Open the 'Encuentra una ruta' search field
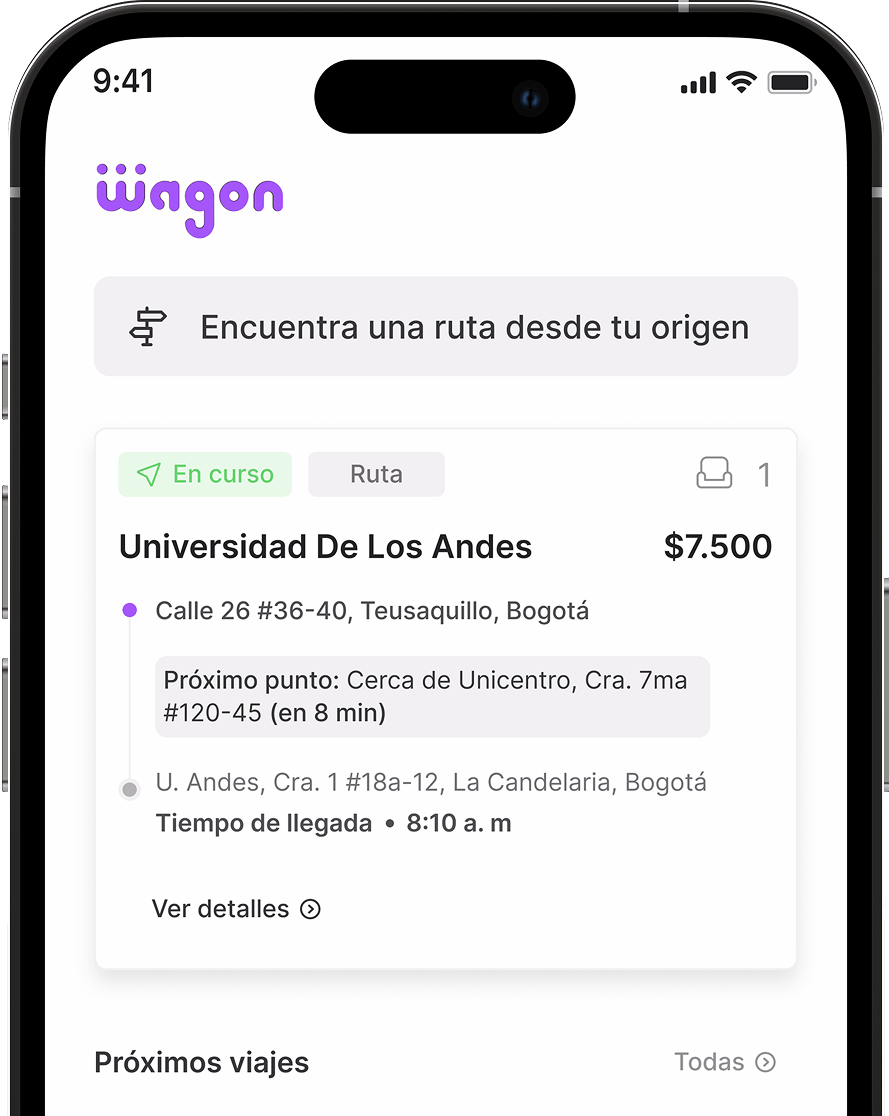This screenshot has width=889, height=1116. 446,327
